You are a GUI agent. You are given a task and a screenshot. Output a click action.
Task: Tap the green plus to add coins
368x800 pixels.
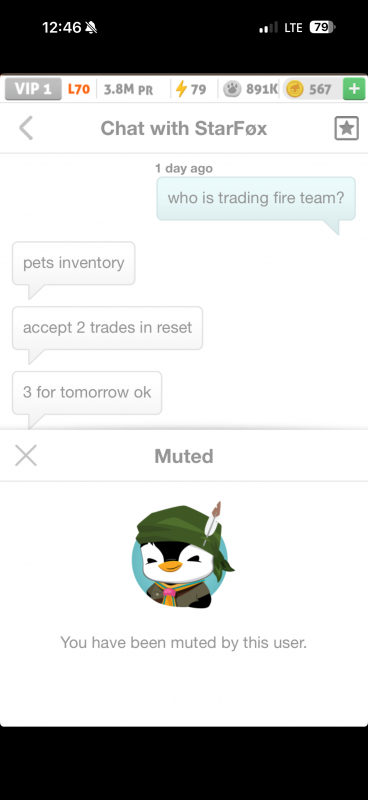pos(354,89)
